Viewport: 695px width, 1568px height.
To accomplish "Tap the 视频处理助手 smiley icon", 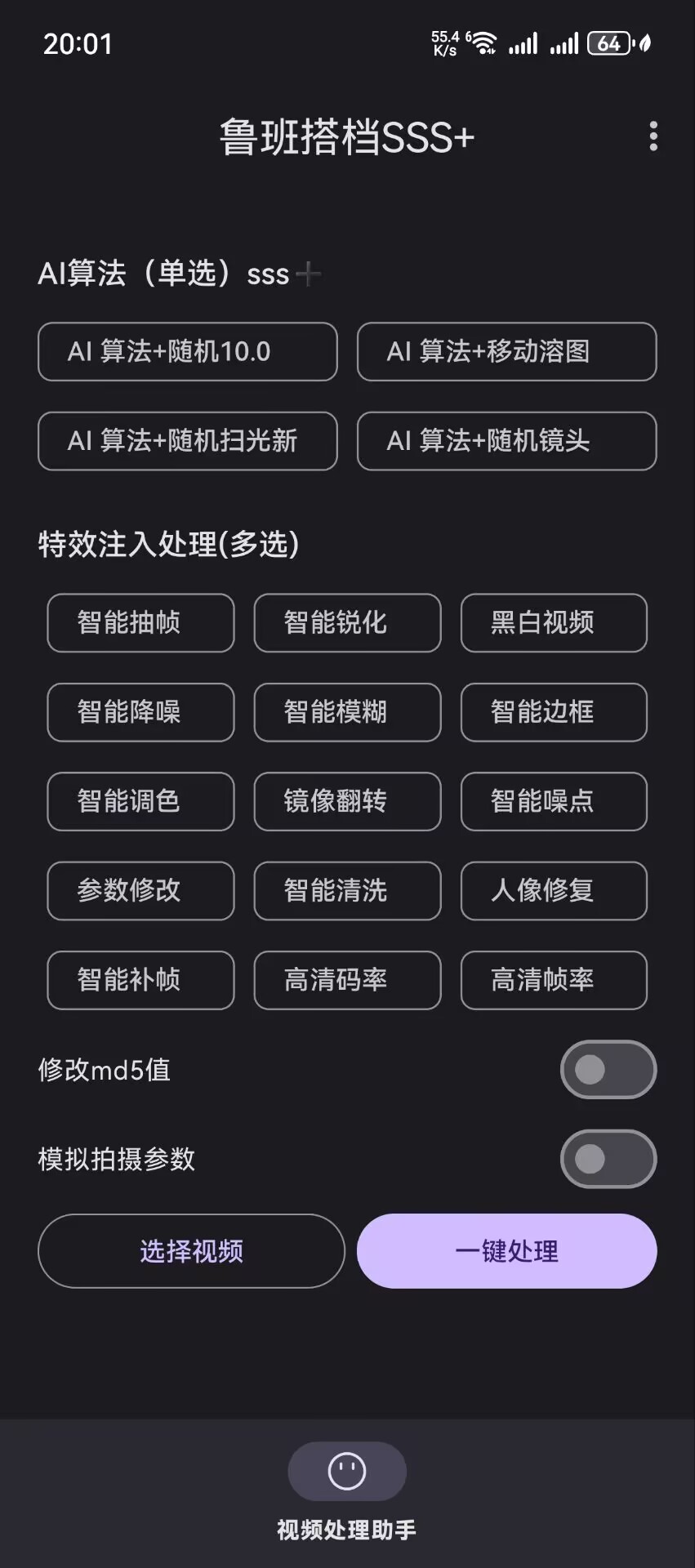I will coord(347,1472).
